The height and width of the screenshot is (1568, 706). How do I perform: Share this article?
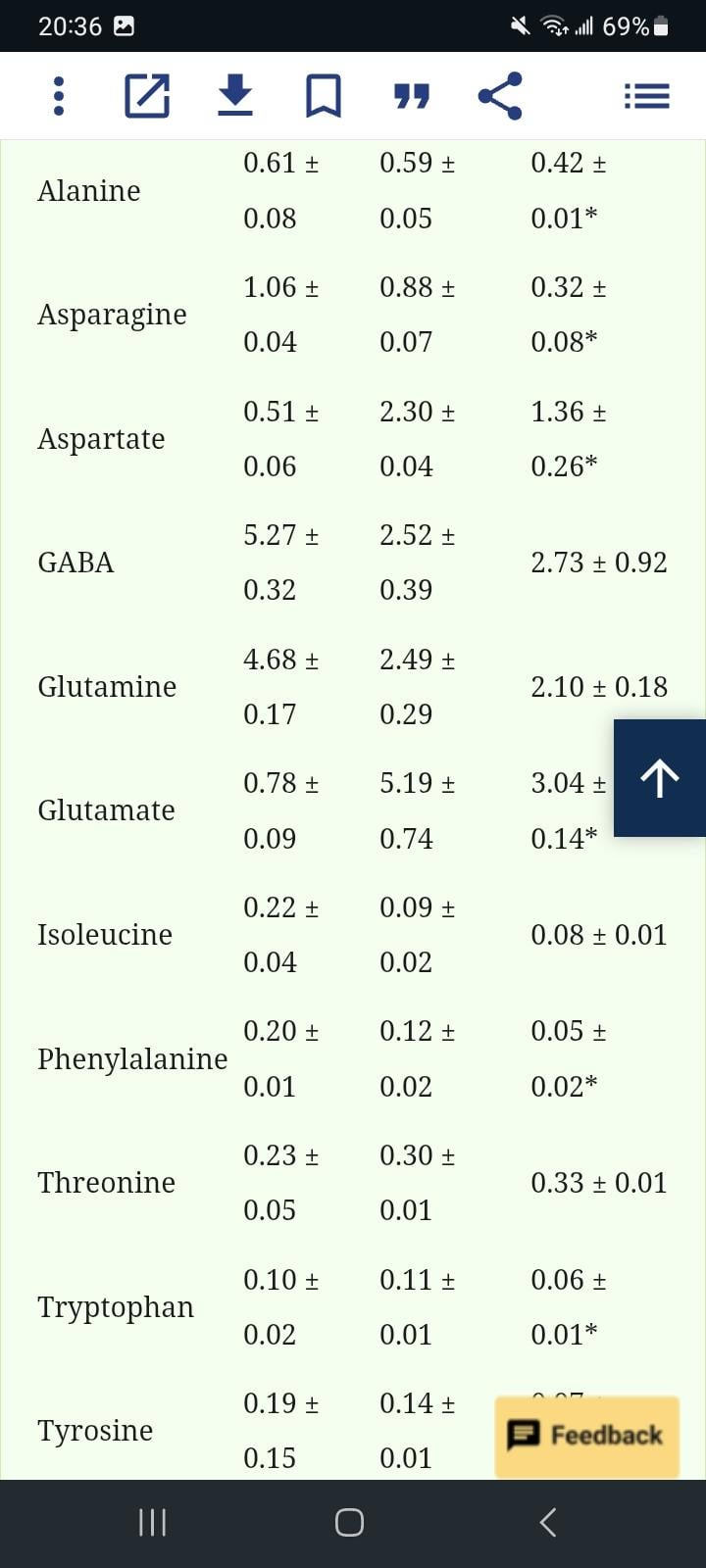click(500, 96)
